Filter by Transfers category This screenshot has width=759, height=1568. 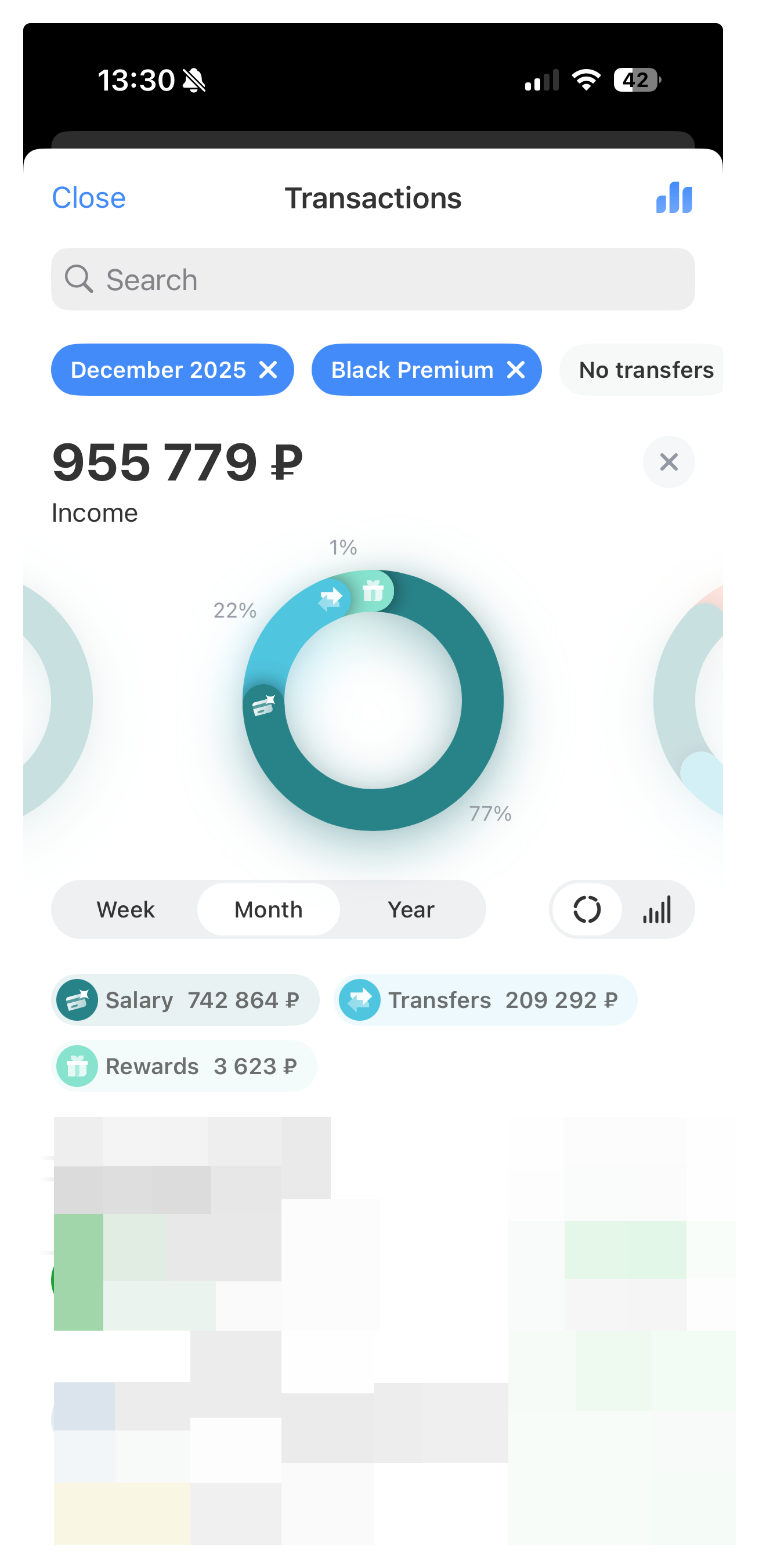coord(485,1000)
